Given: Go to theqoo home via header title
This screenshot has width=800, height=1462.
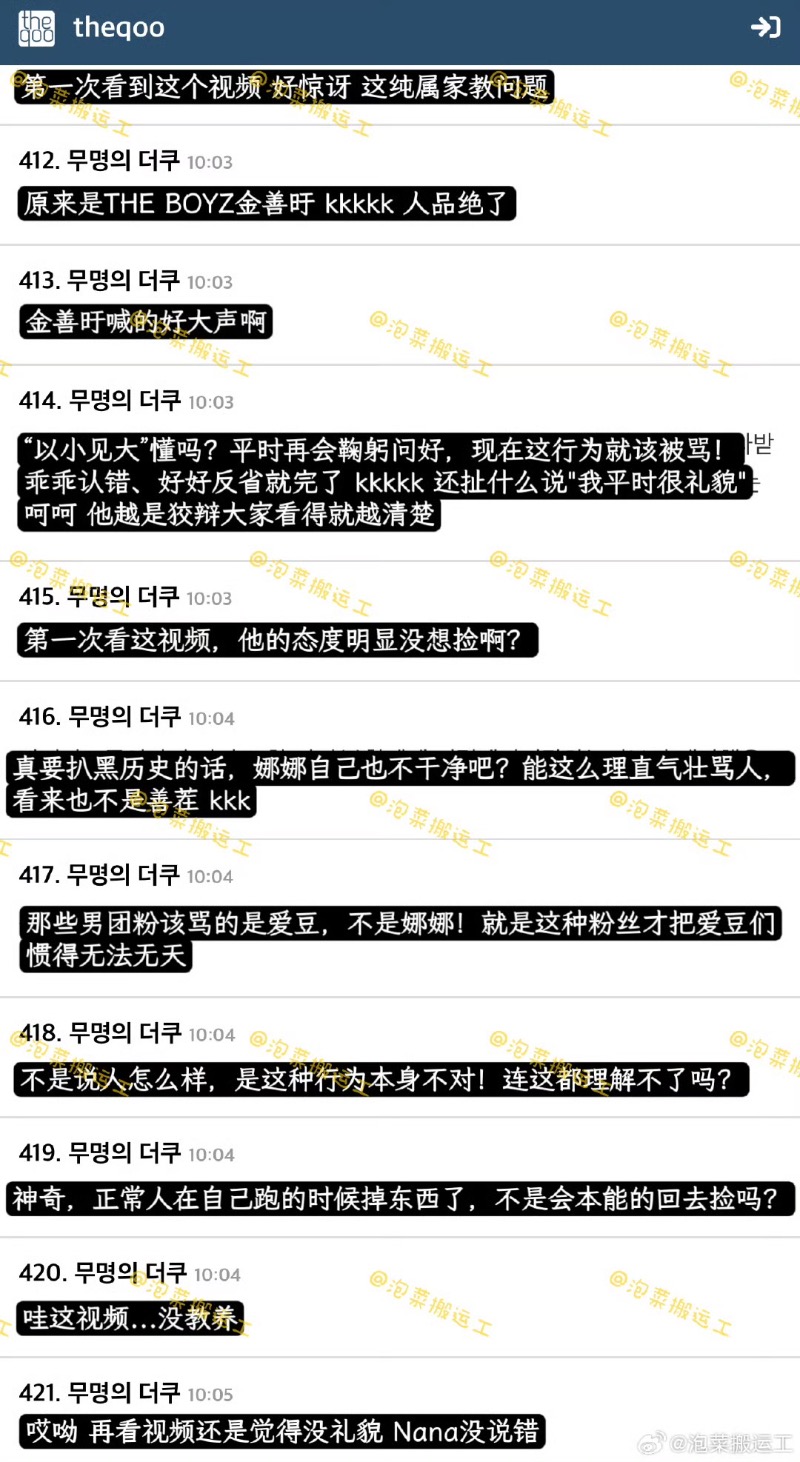Looking at the screenshot, I should [118, 28].
